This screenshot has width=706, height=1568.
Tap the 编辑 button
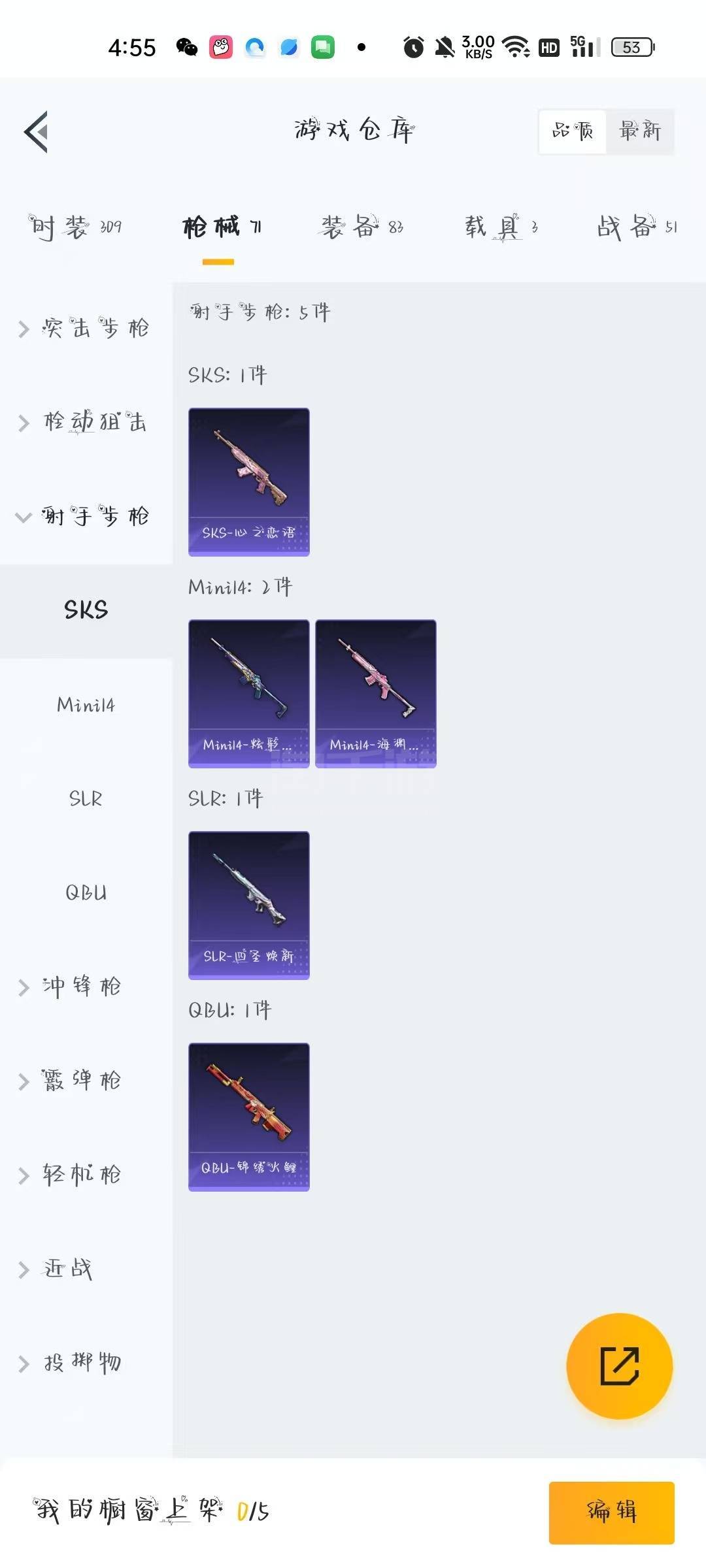point(611,1512)
